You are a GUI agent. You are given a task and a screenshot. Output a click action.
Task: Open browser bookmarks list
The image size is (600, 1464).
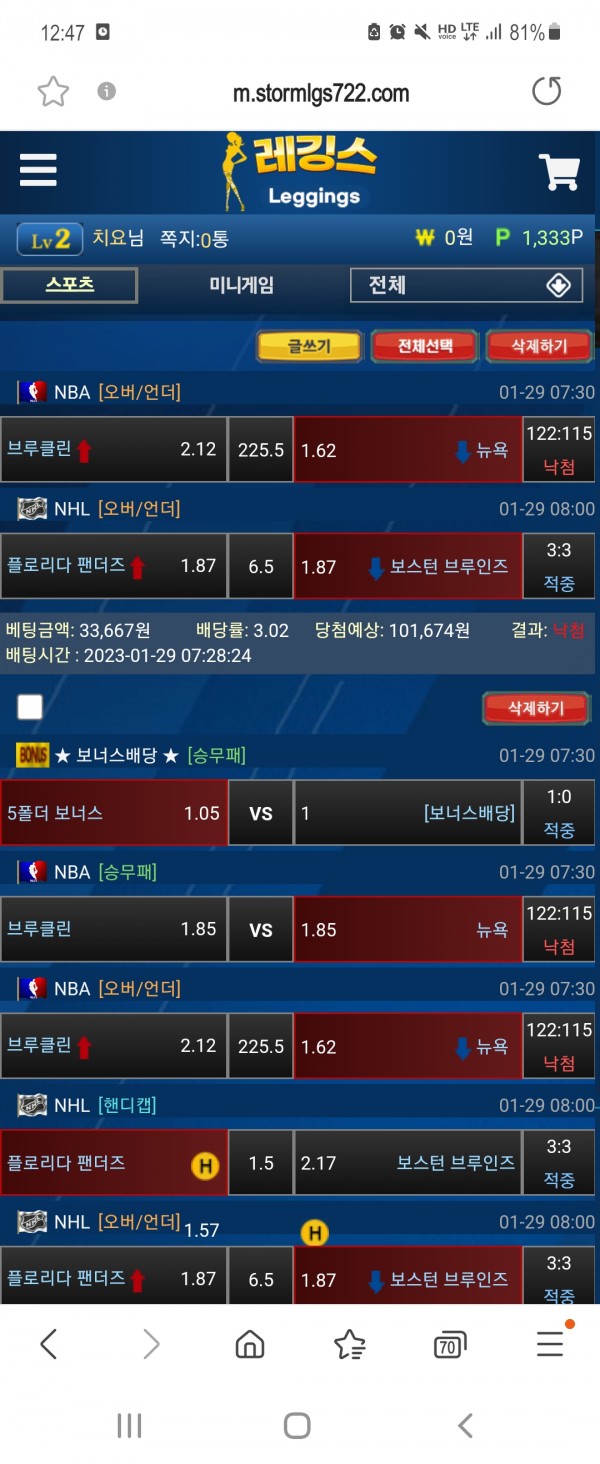click(349, 1344)
